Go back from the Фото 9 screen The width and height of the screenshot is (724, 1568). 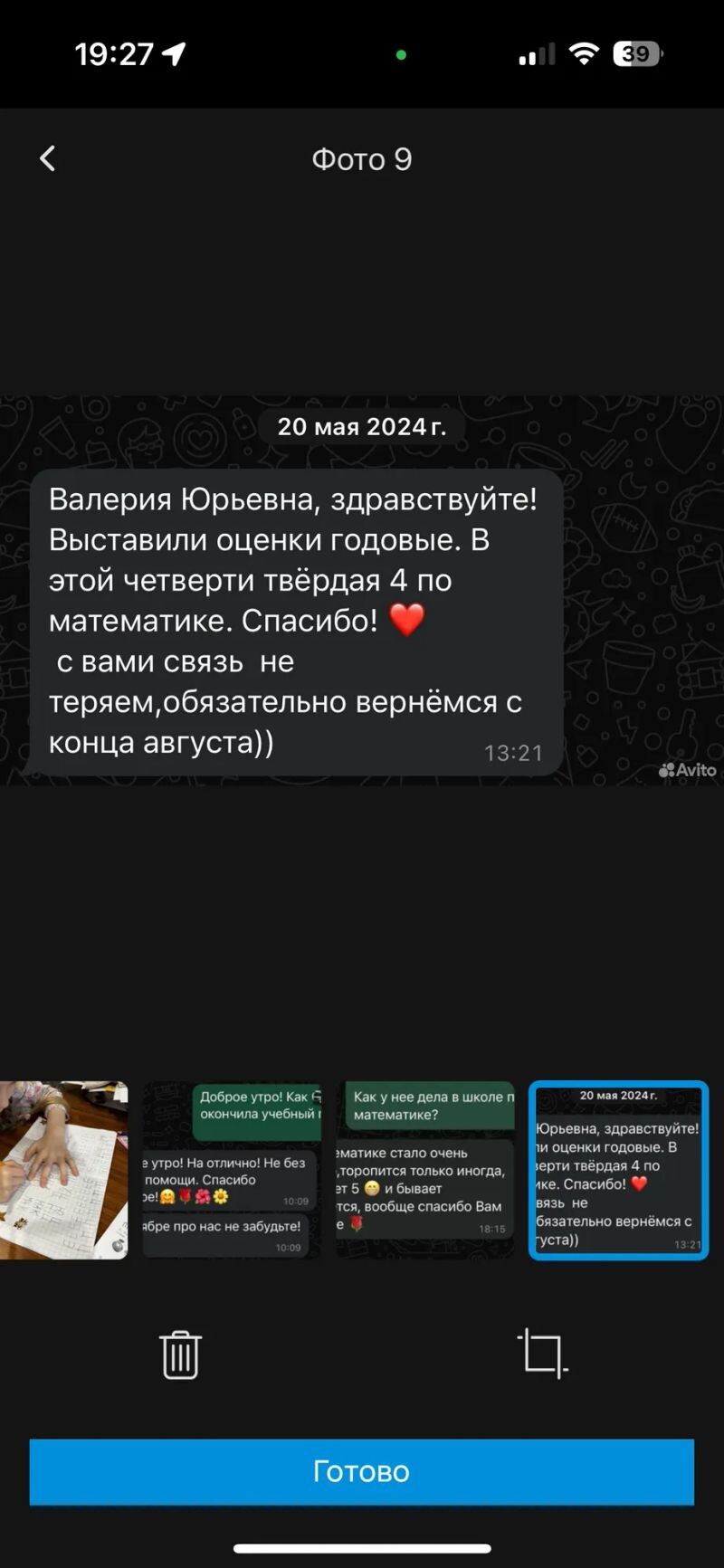point(48,158)
